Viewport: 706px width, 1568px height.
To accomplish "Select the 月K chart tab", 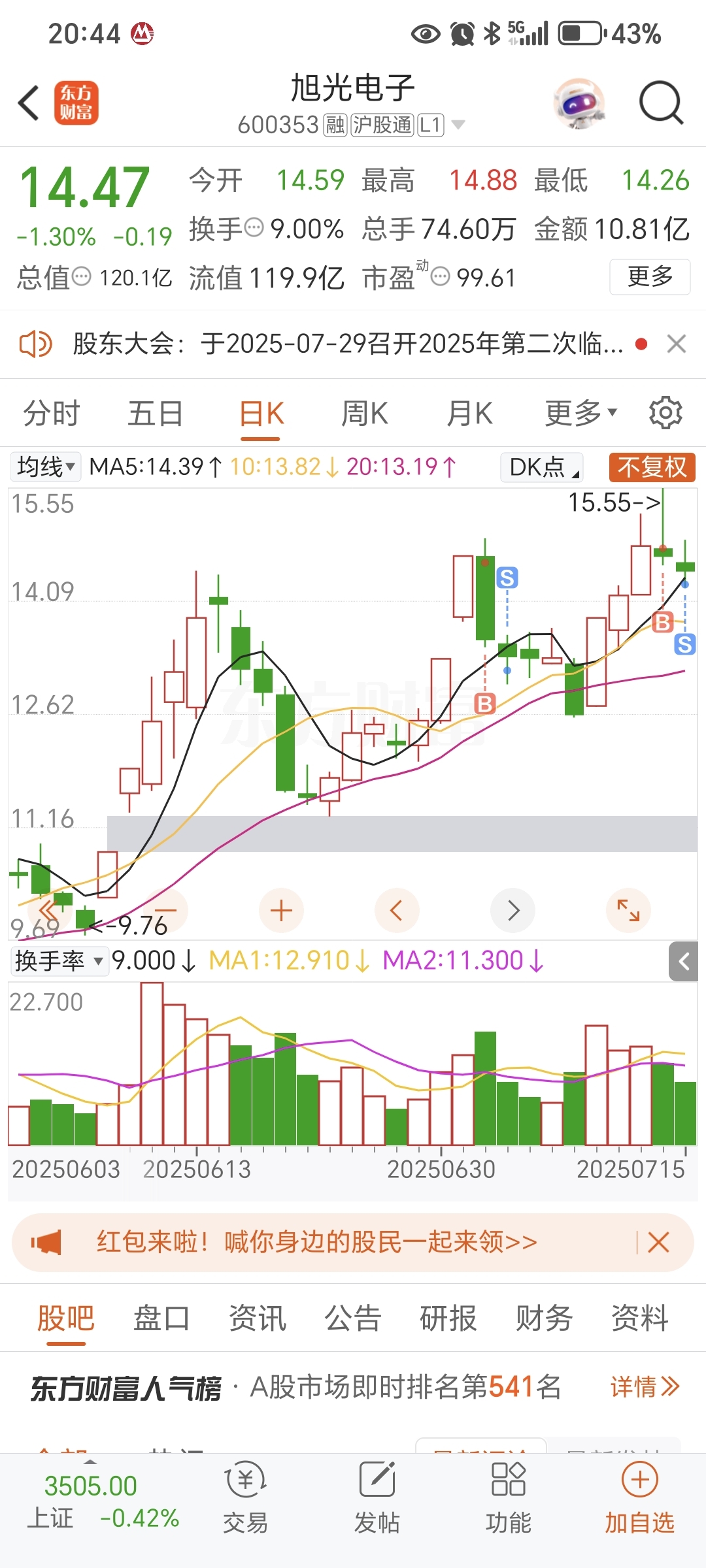I will point(469,414).
